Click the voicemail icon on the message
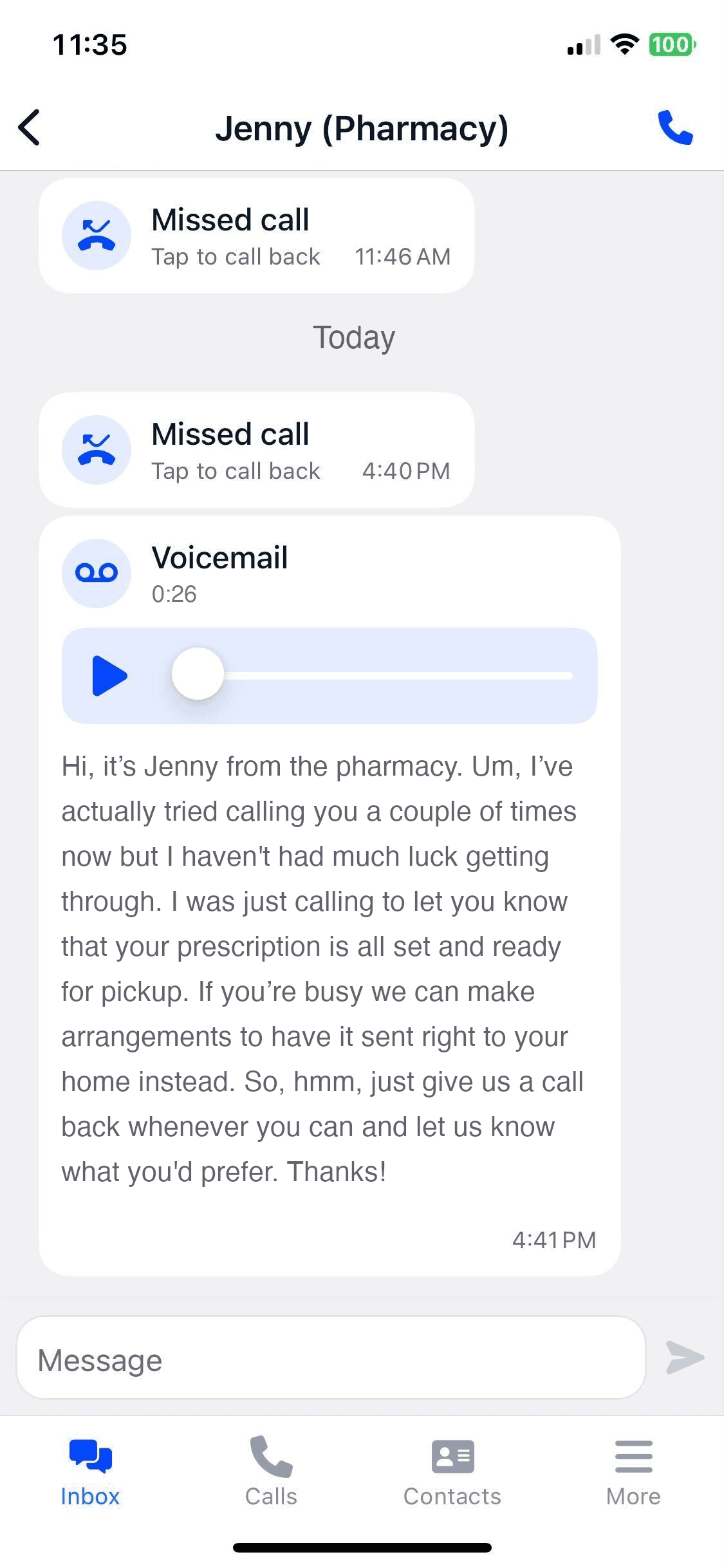The width and height of the screenshot is (724, 1568). tap(97, 573)
